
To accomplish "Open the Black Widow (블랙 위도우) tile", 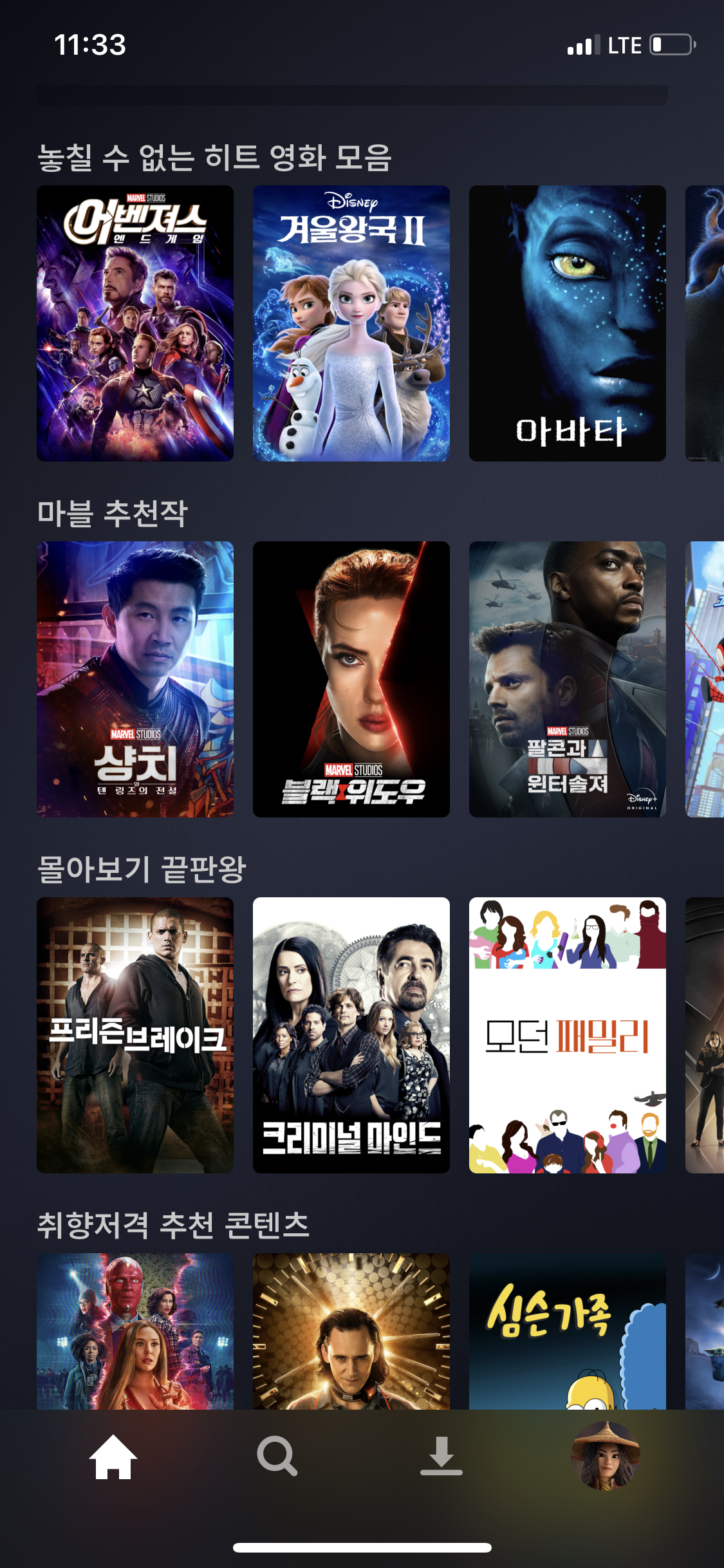I will click(x=351, y=679).
